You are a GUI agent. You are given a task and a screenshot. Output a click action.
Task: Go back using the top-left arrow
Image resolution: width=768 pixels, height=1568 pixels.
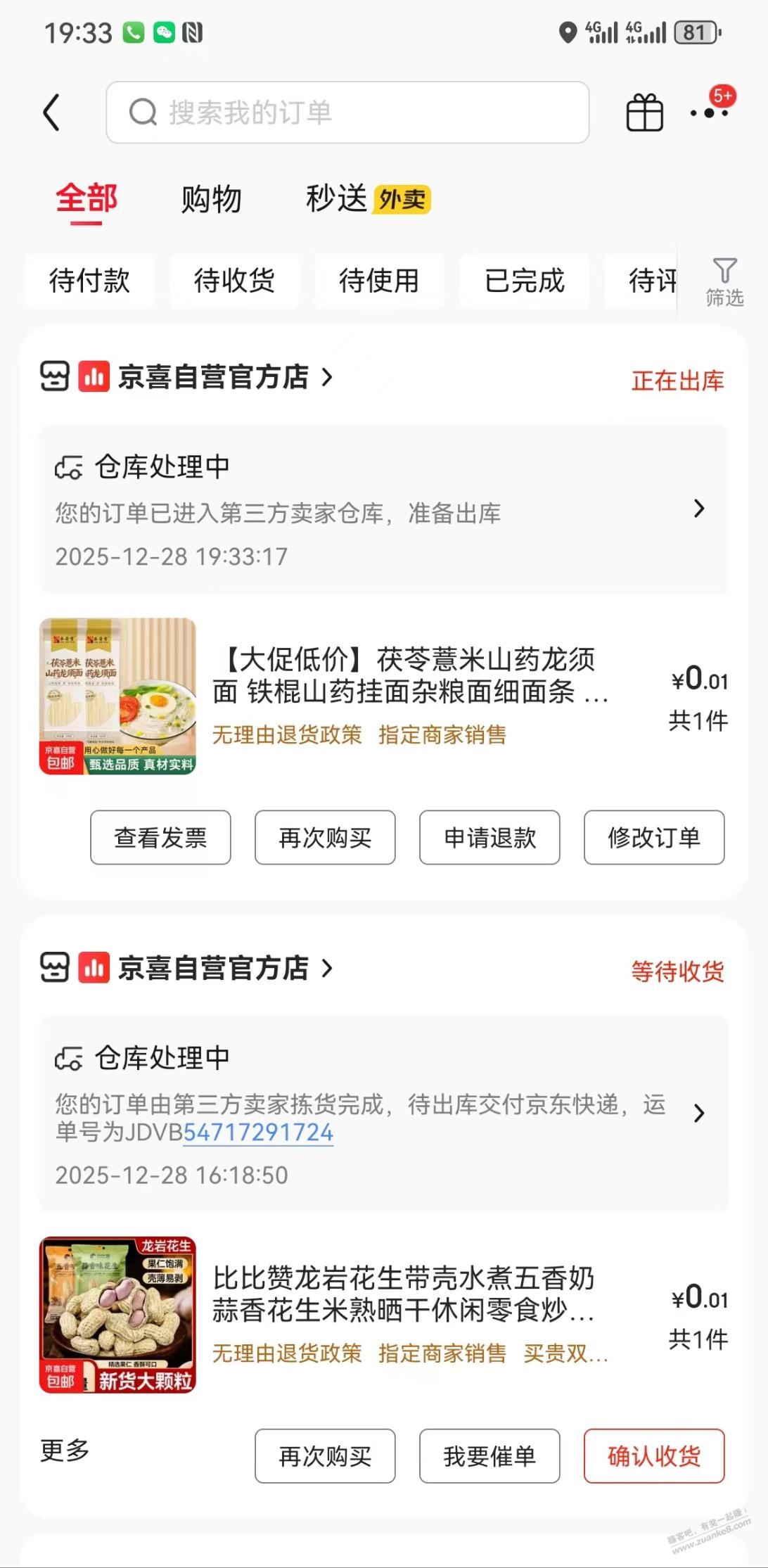[x=52, y=113]
